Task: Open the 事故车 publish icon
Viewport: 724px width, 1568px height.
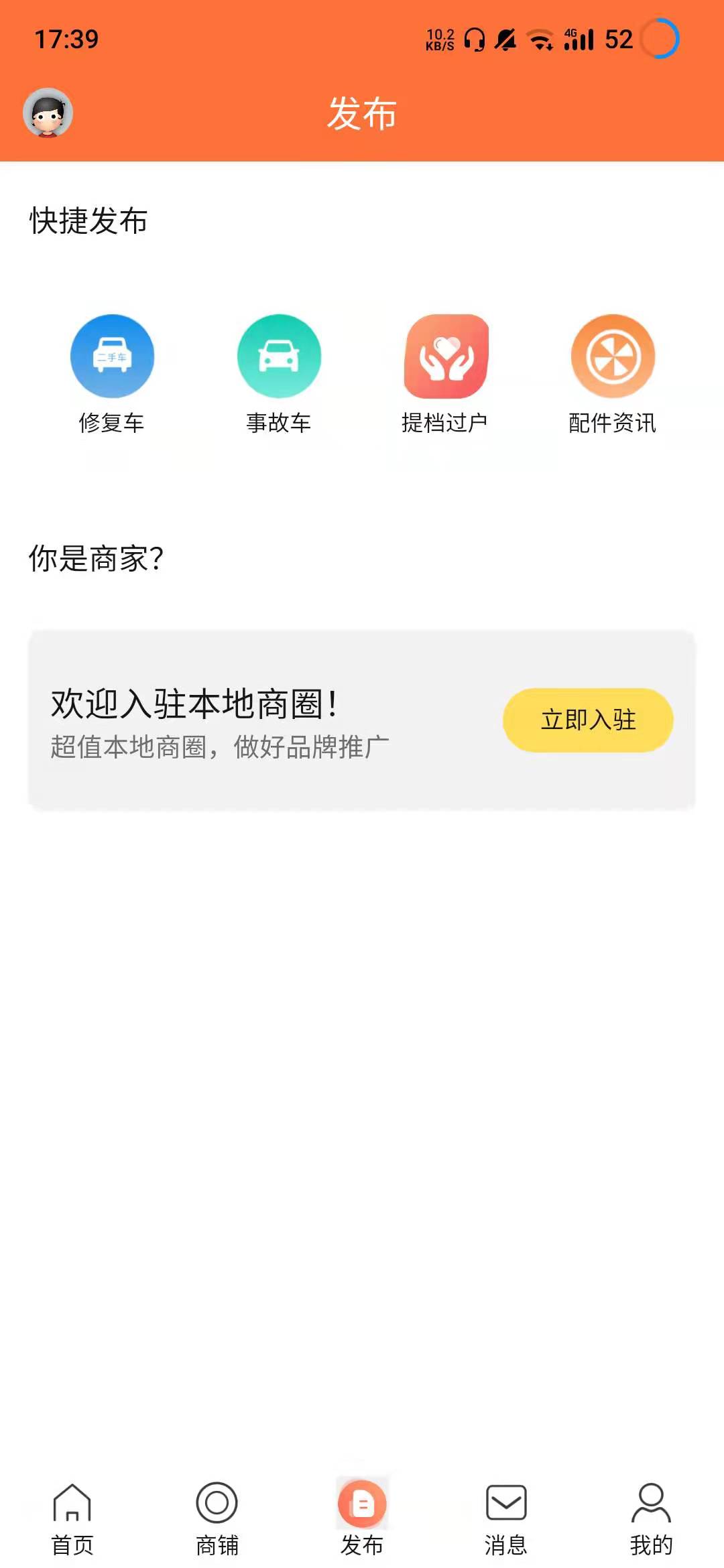Action: tap(279, 356)
